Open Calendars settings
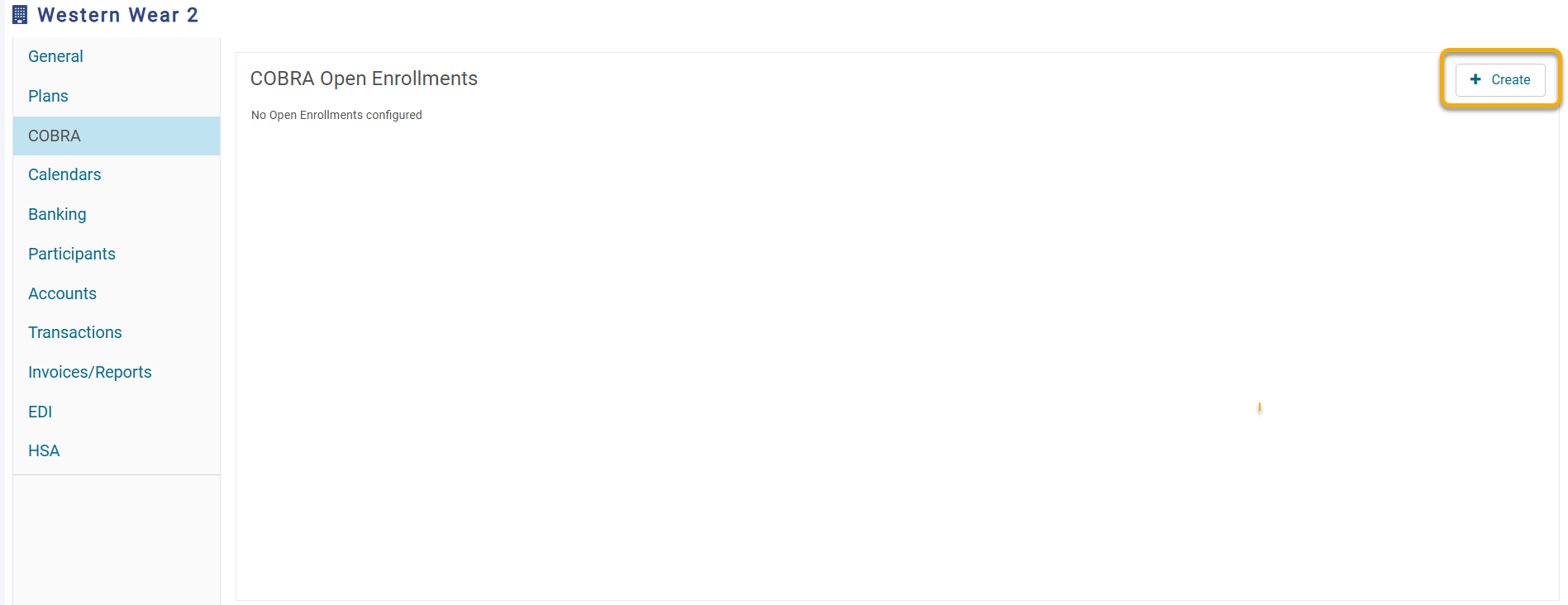The image size is (1568, 605). [64, 174]
